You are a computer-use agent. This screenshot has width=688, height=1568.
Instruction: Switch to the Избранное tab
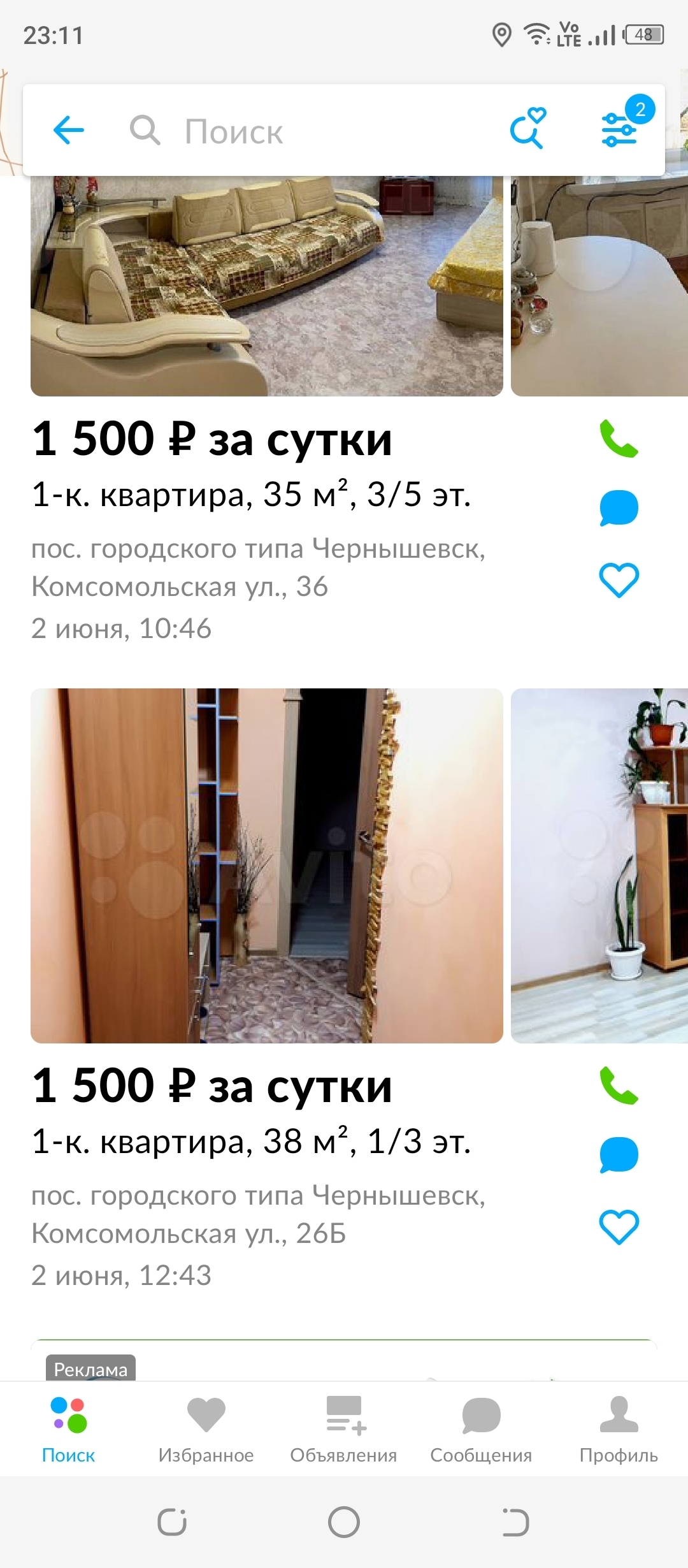coord(206,1428)
